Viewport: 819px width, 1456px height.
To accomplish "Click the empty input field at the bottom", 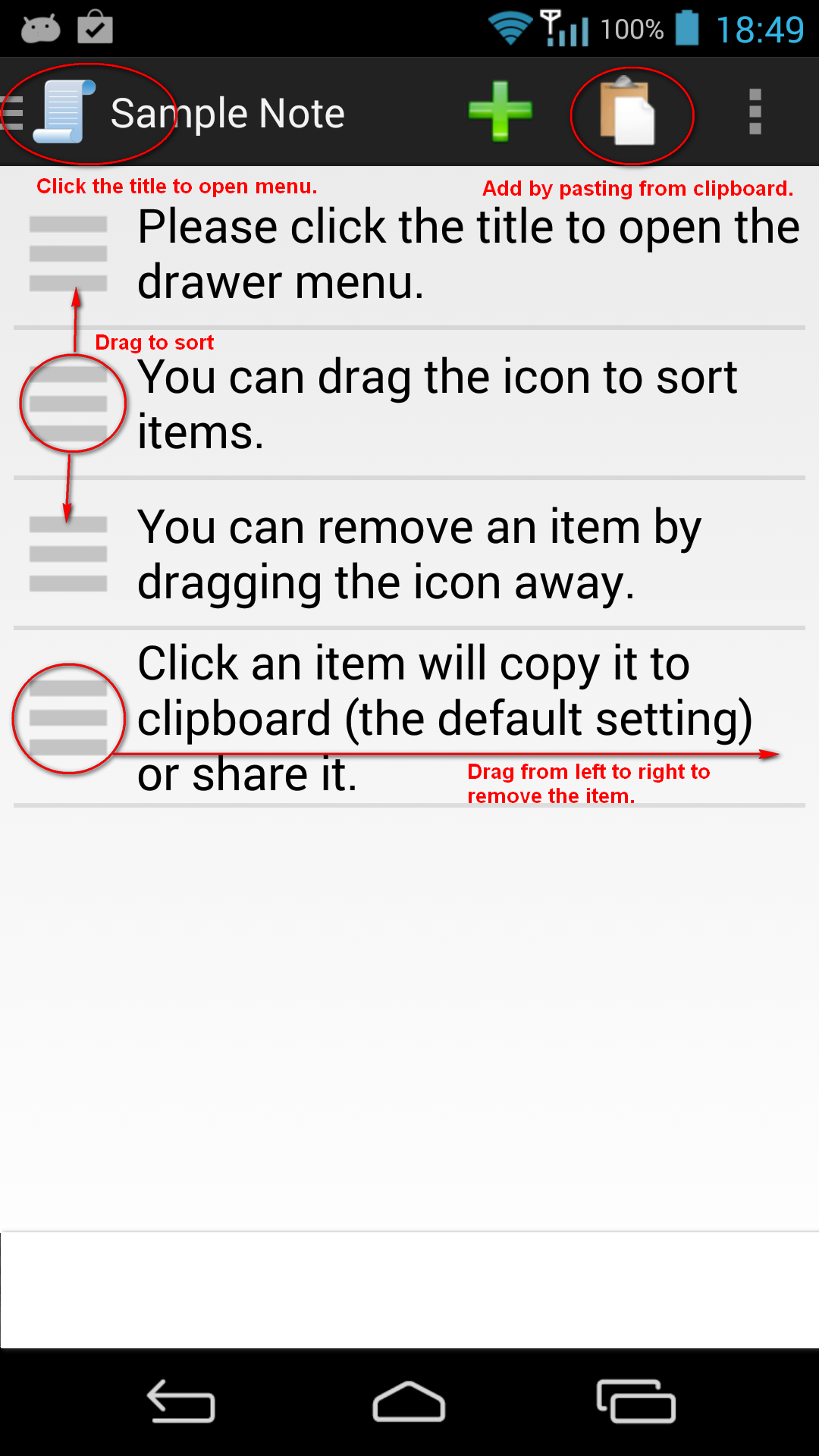I will (x=409, y=1289).
